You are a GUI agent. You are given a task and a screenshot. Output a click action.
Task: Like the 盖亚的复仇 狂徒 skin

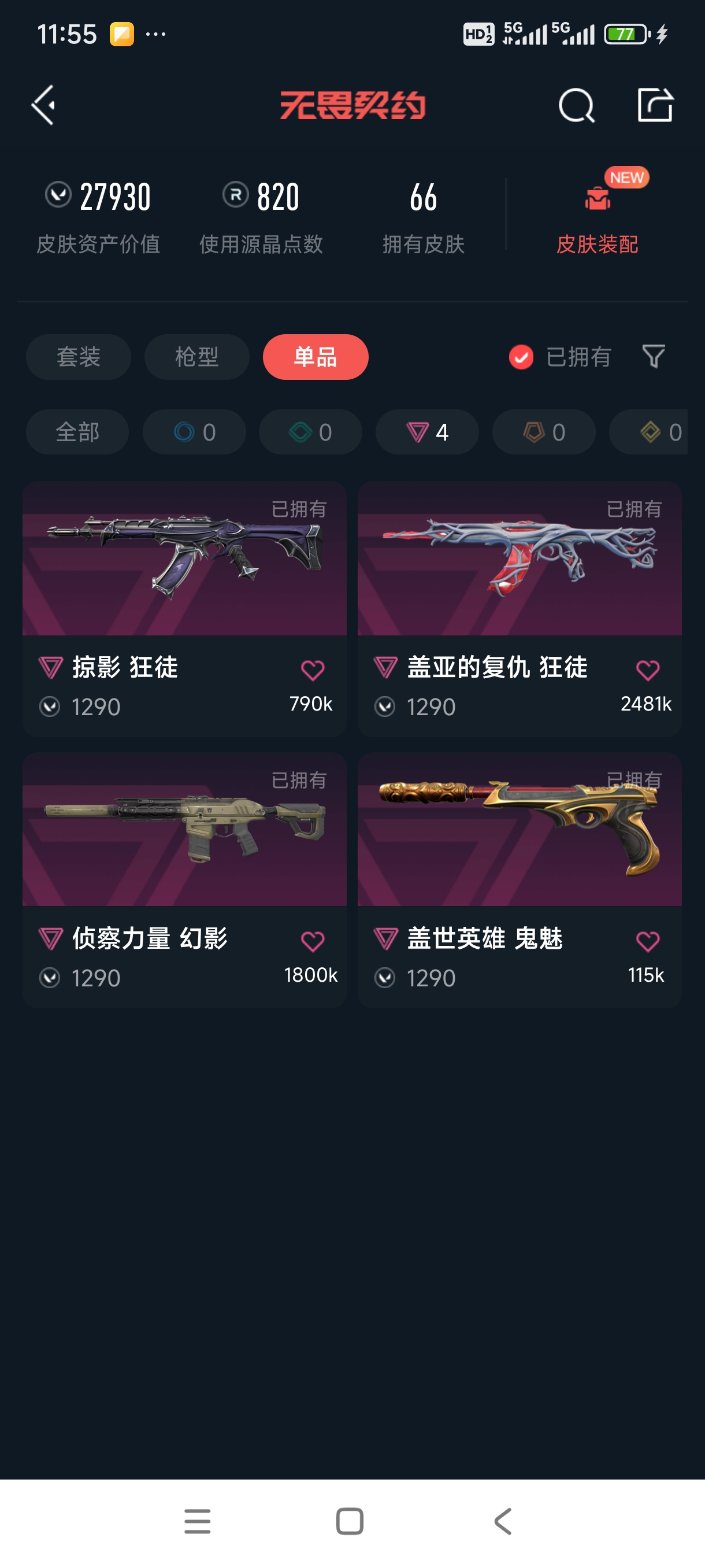tap(647, 670)
